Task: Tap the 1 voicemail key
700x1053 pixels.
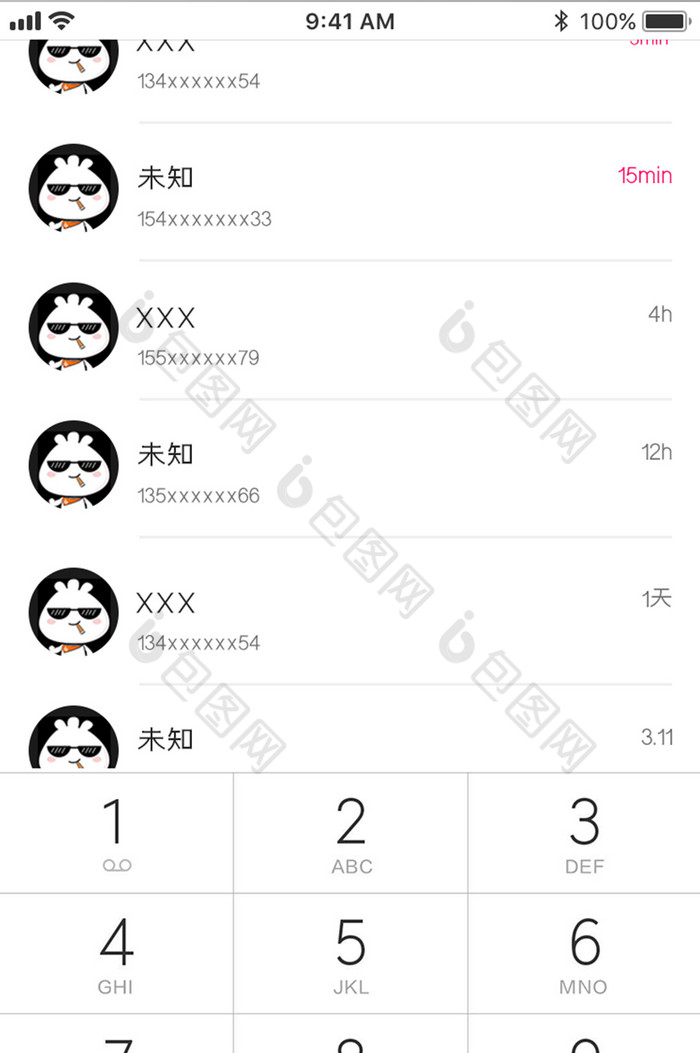Action: (116, 834)
